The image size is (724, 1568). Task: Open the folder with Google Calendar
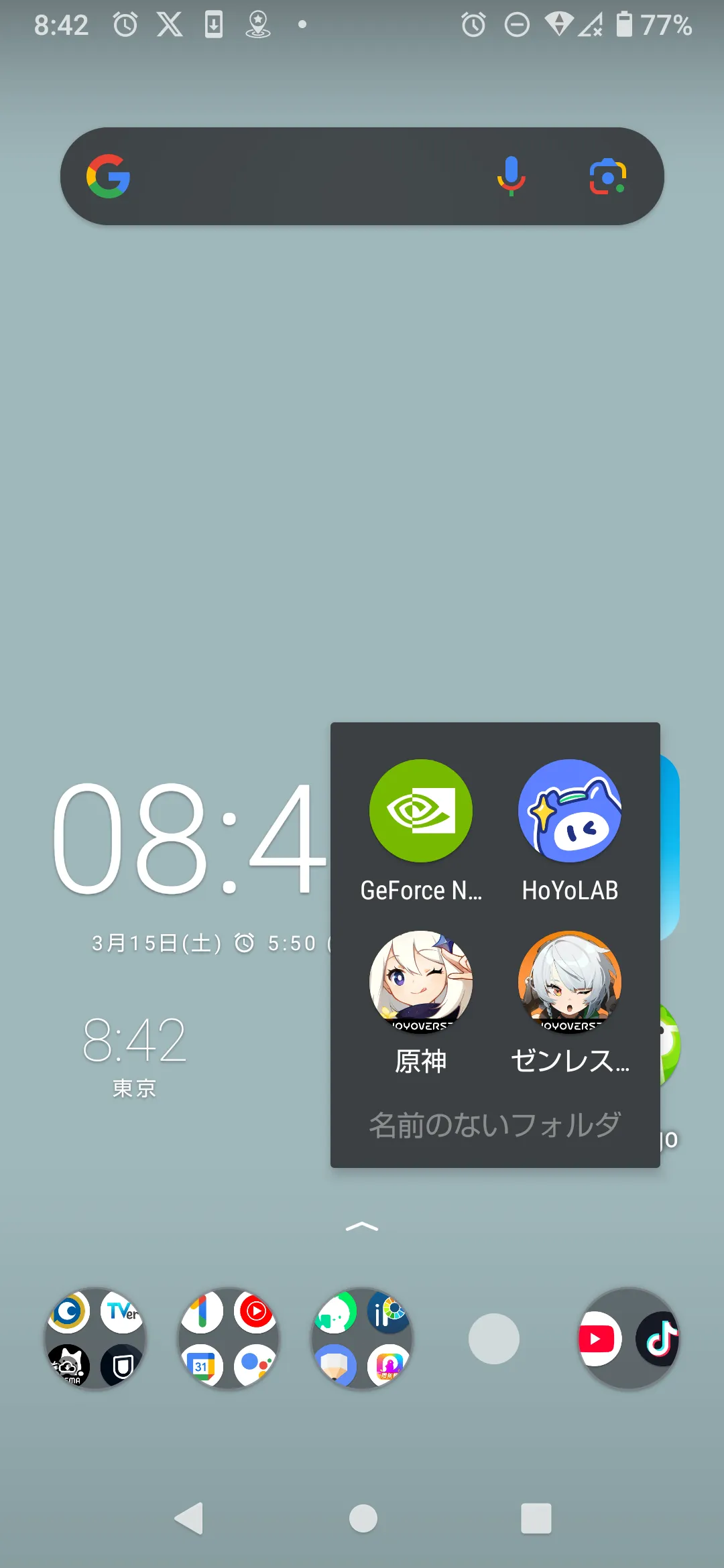coord(229,1338)
